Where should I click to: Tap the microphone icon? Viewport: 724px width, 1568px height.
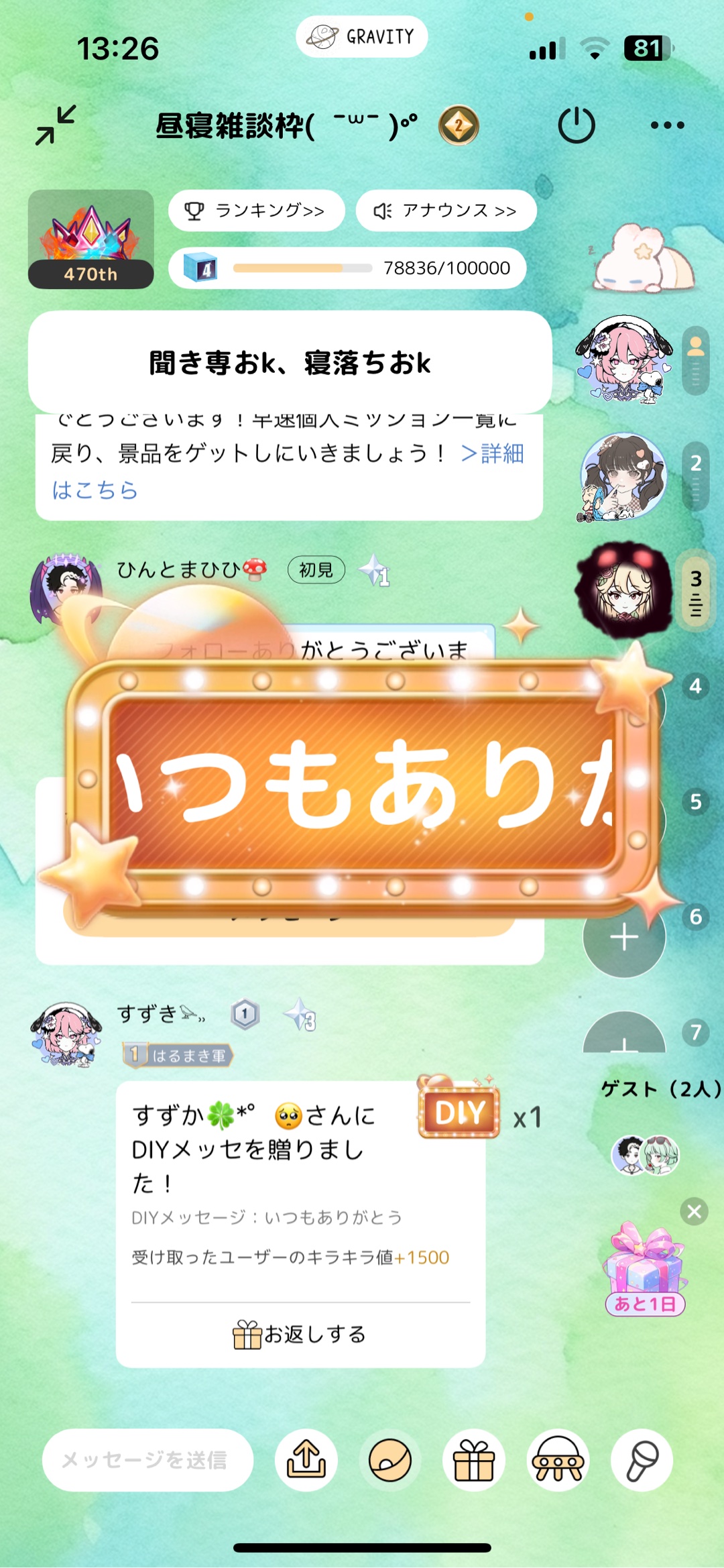(x=642, y=1460)
